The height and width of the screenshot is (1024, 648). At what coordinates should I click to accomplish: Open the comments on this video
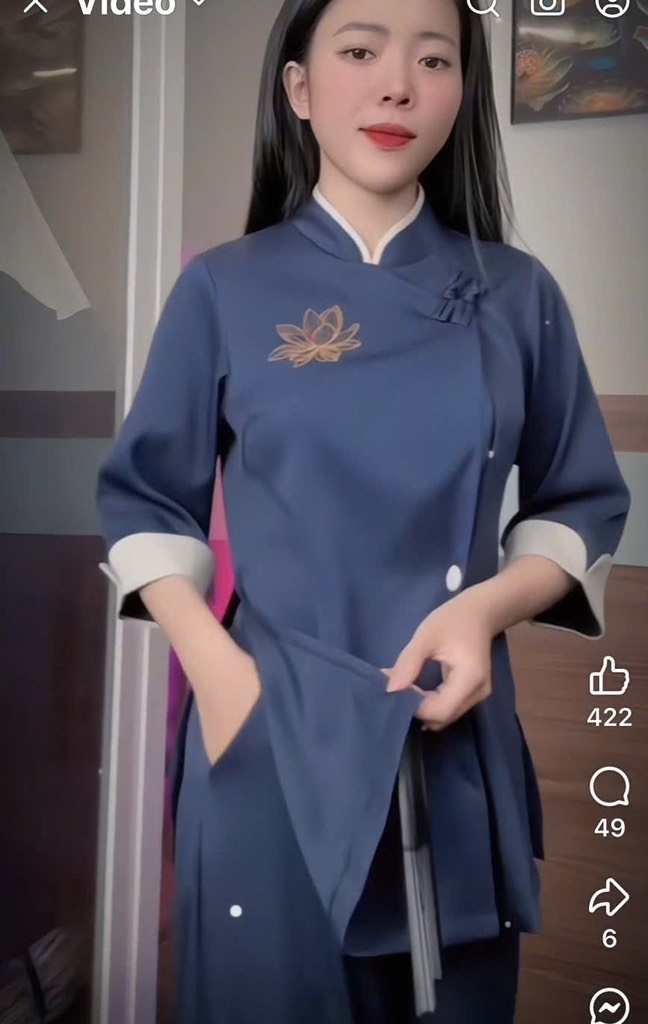point(609,788)
